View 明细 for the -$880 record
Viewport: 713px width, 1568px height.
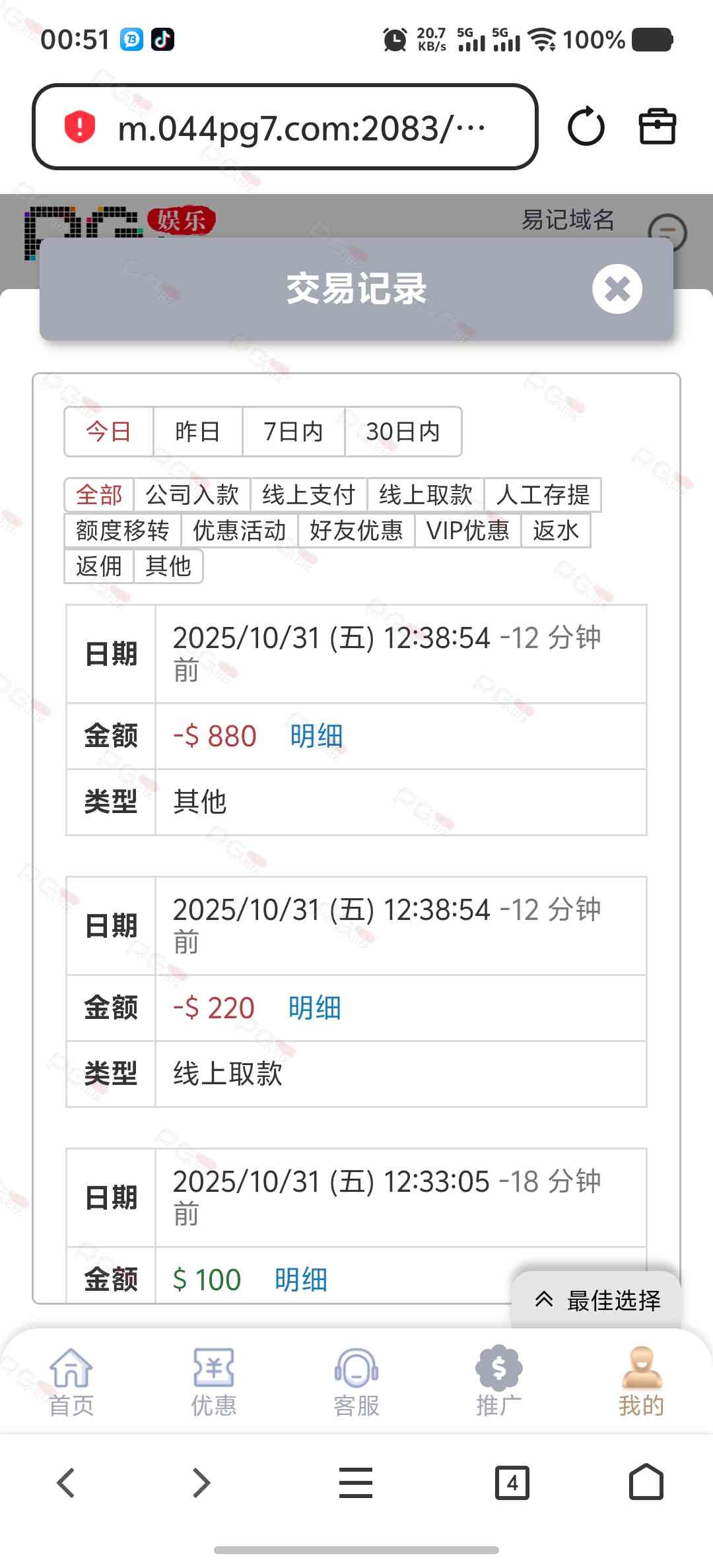(x=316, y=736)
